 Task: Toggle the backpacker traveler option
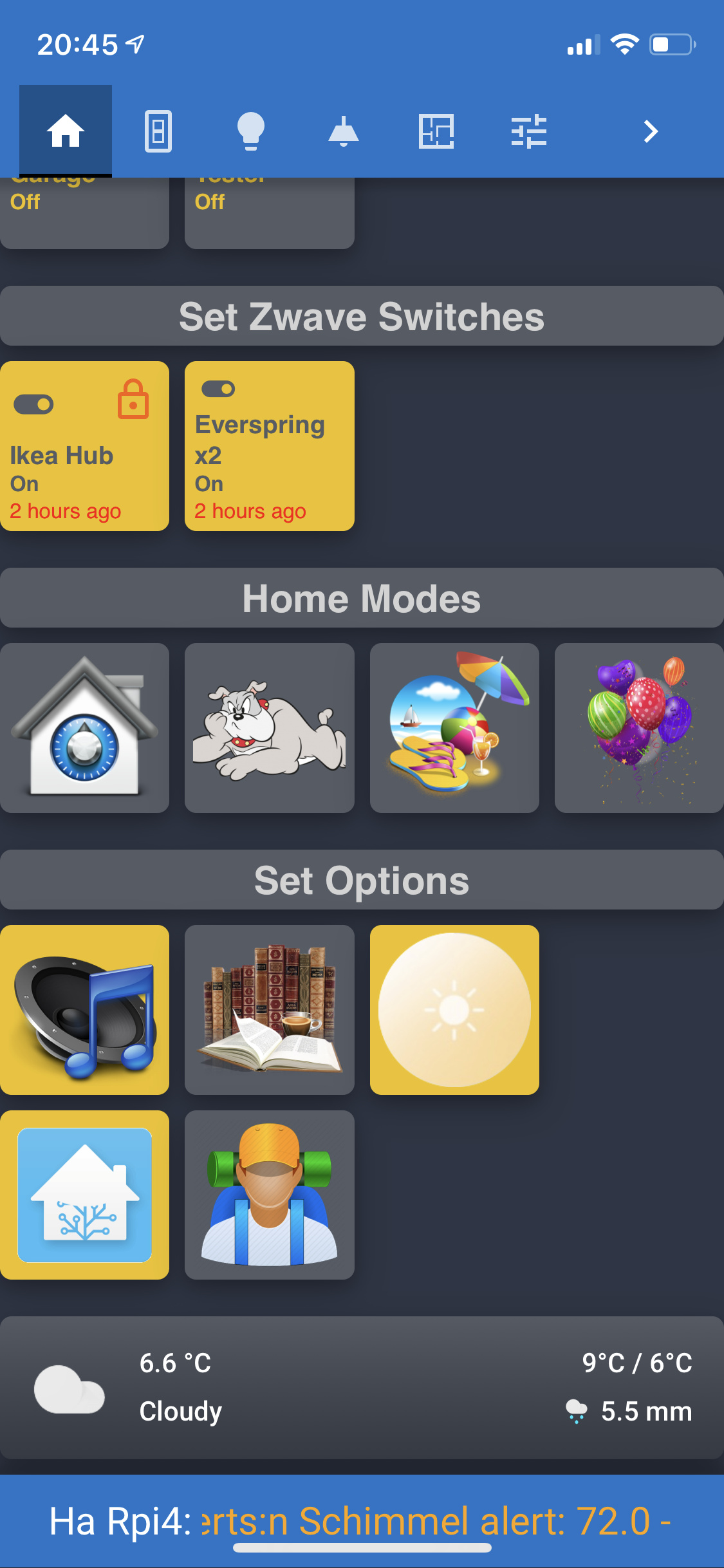(x=269, y=1195)
